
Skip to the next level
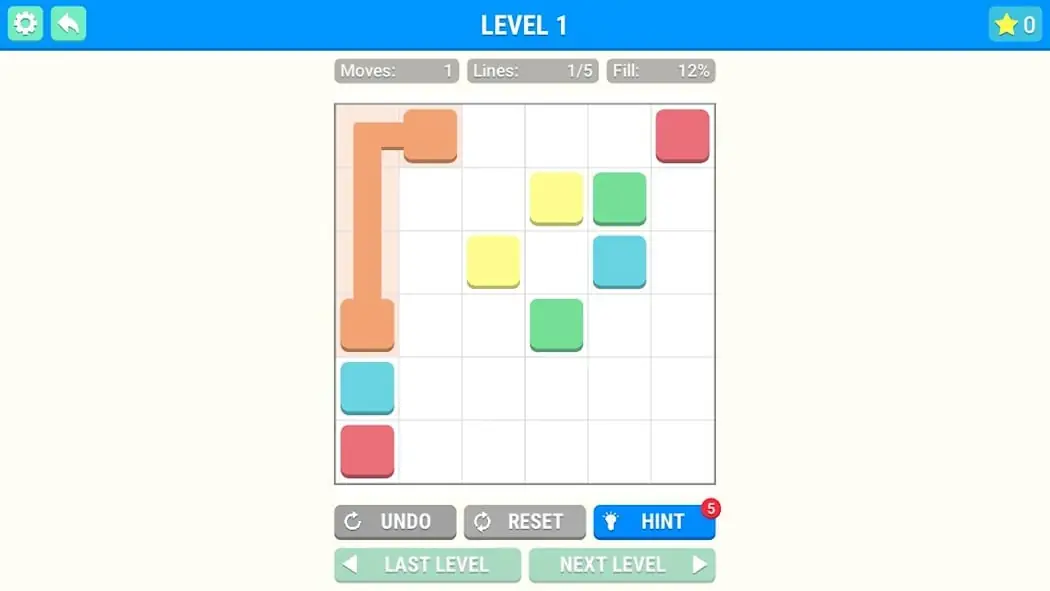[622, 565]
